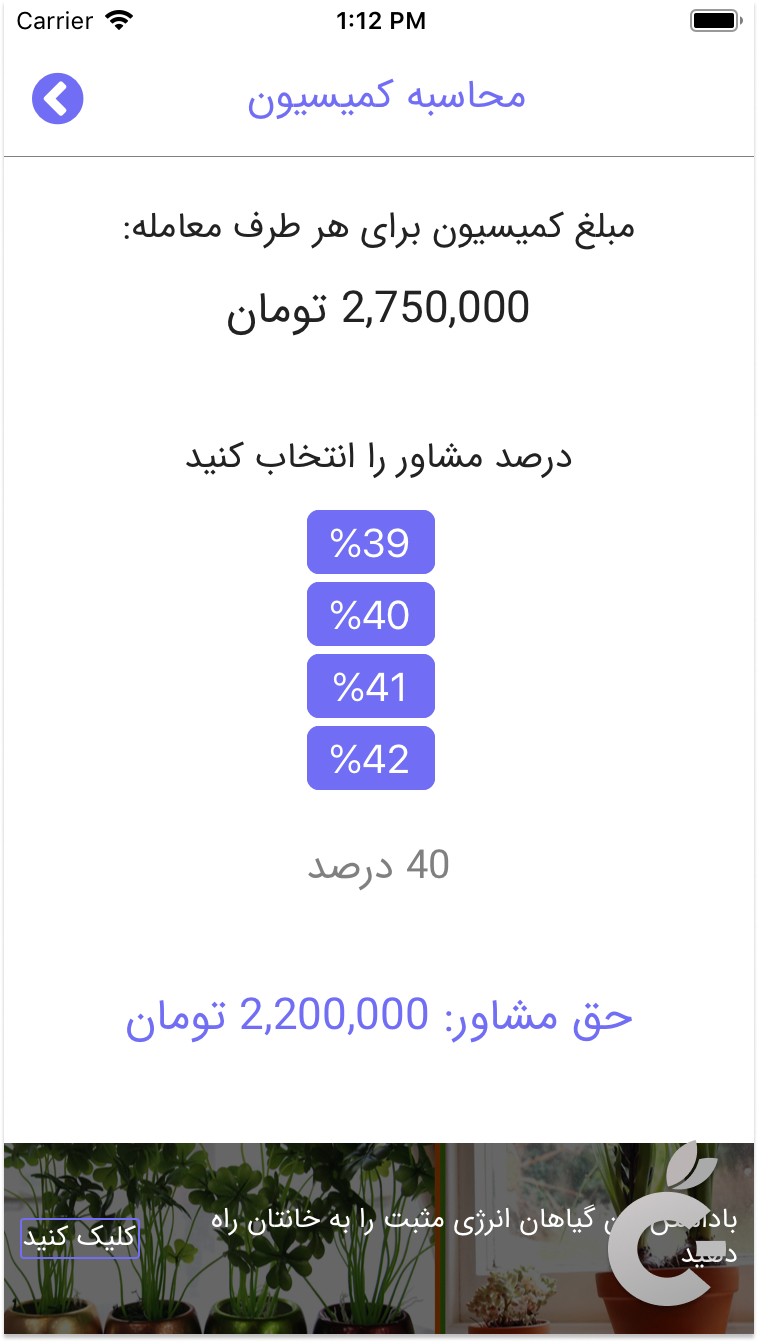
Task: Tap the 2,750,000 تومان commission amount
Action: tap(380, 308)
